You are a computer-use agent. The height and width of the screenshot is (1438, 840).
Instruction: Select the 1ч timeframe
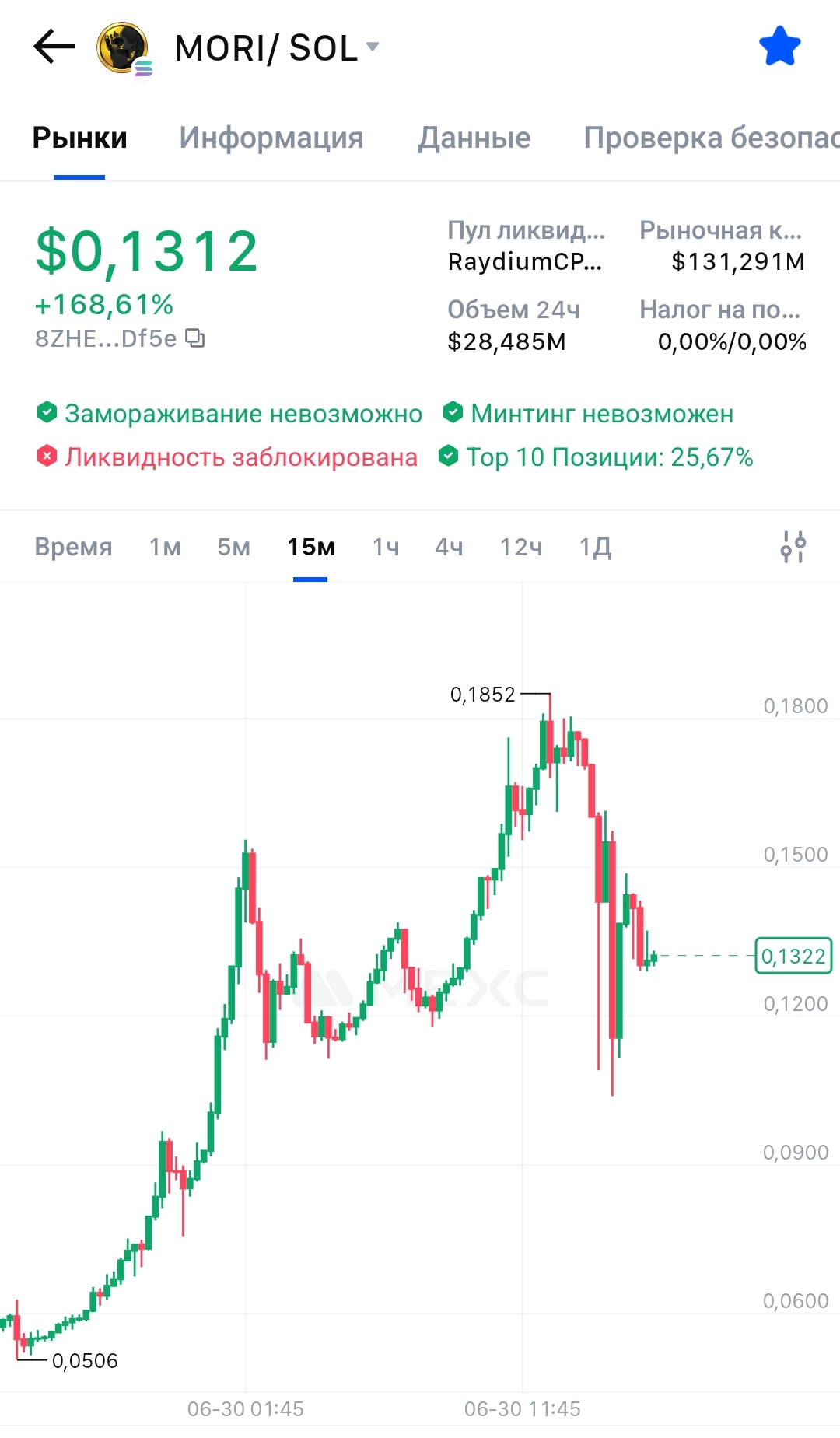pyautogui.click(x=386, y=547)
